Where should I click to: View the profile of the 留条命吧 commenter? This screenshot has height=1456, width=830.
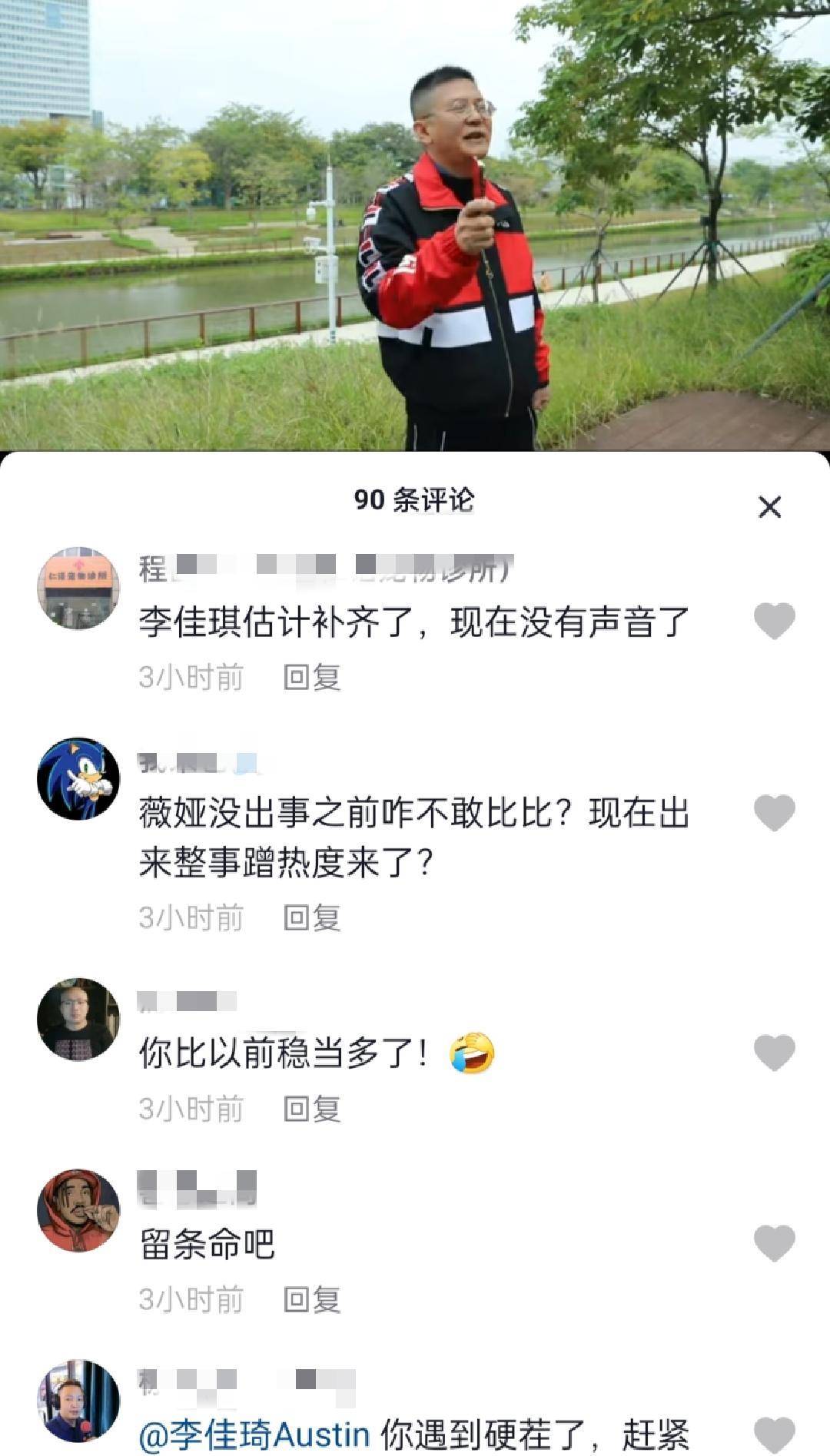click(x=78, y=1210)
